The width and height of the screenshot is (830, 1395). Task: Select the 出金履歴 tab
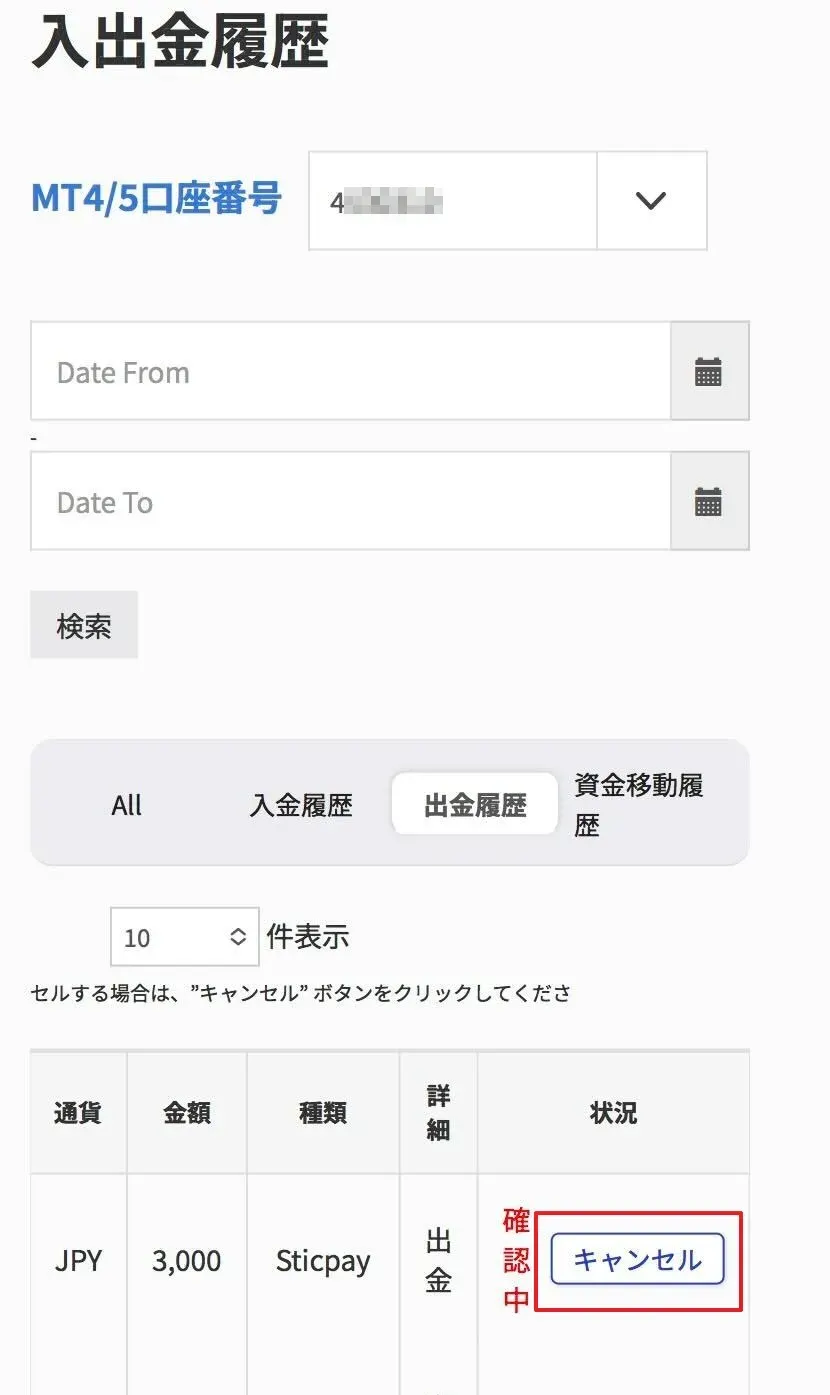click(x=475, y=805)
